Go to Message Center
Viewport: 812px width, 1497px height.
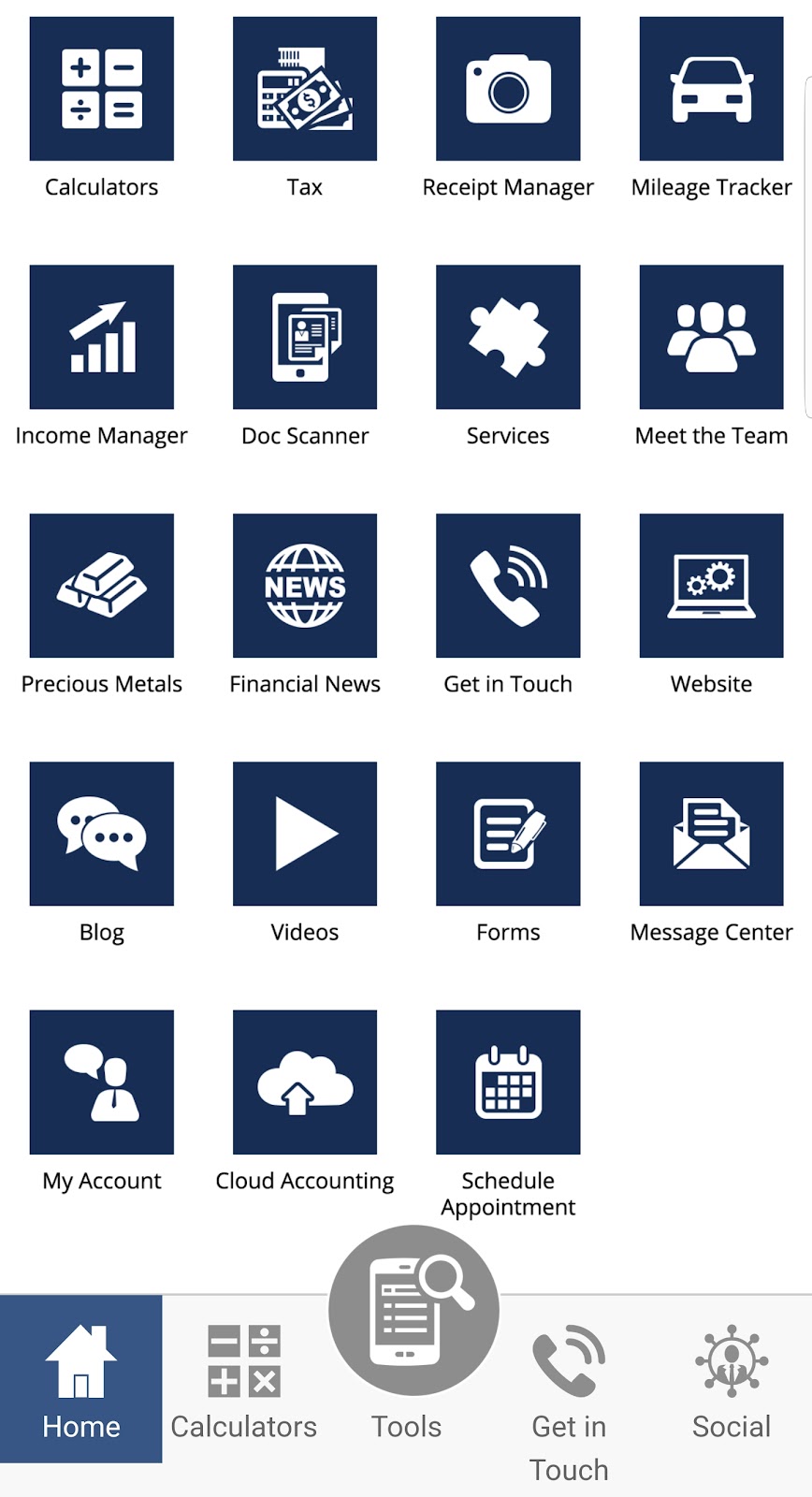click(711, 834)
